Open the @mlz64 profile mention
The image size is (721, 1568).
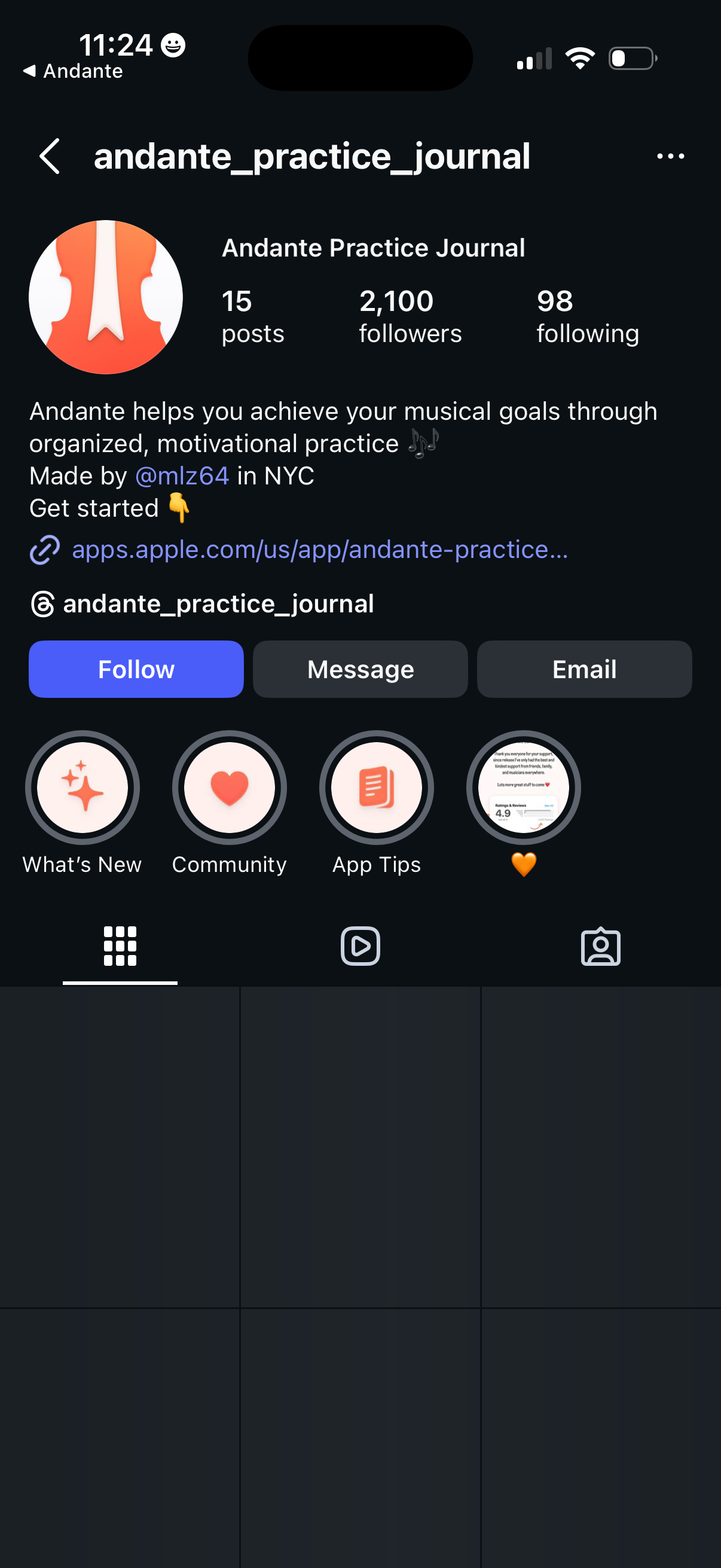point(182,475)
